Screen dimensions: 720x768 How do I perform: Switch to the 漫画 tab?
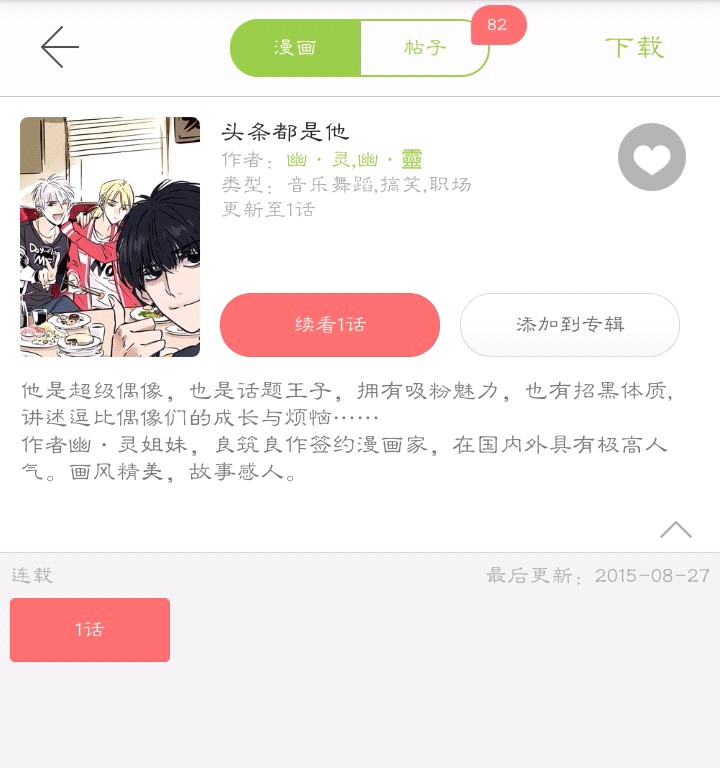[x=295, y=48]
